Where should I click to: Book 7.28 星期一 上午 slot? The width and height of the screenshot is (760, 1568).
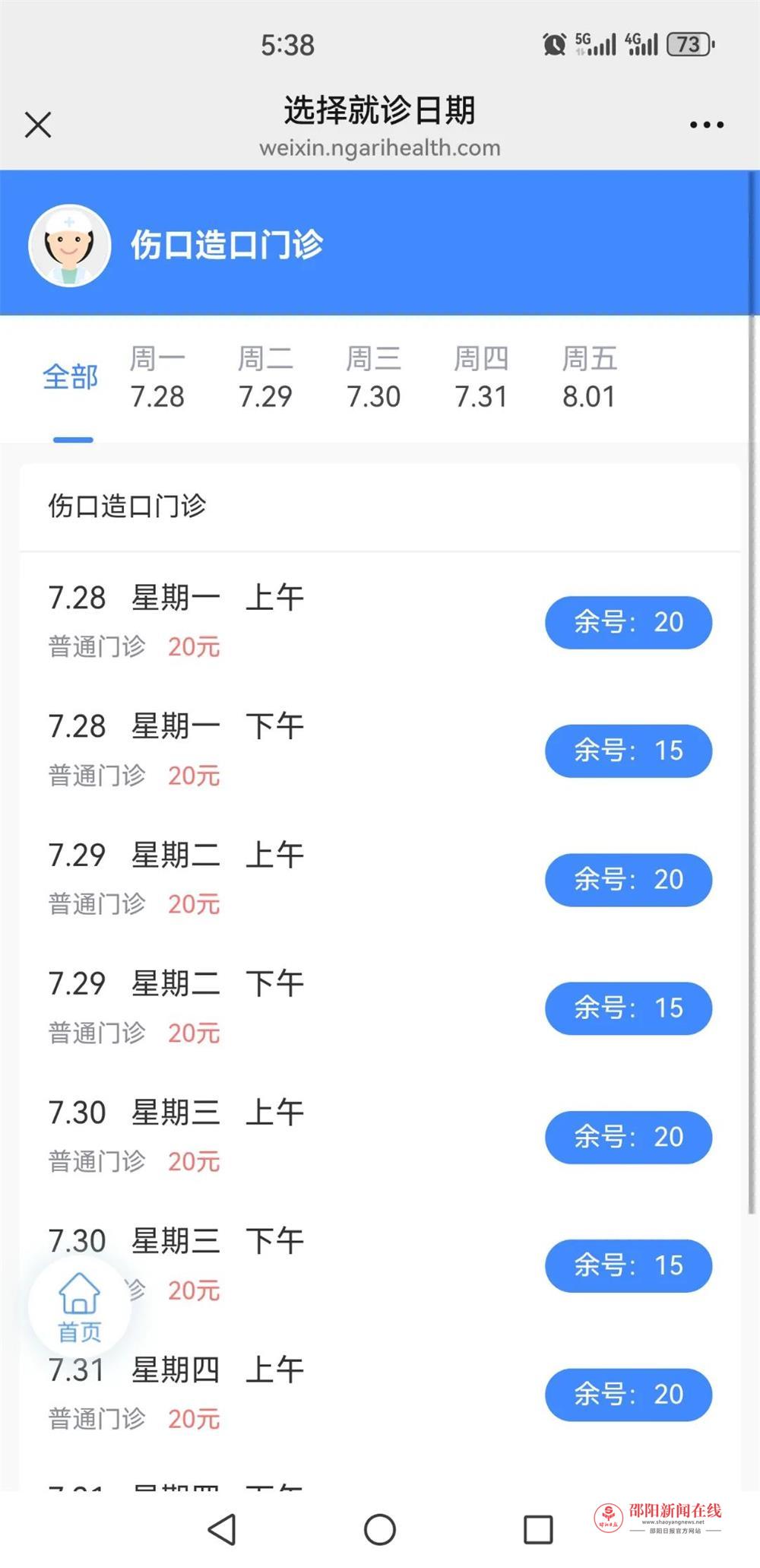[629, 623]
